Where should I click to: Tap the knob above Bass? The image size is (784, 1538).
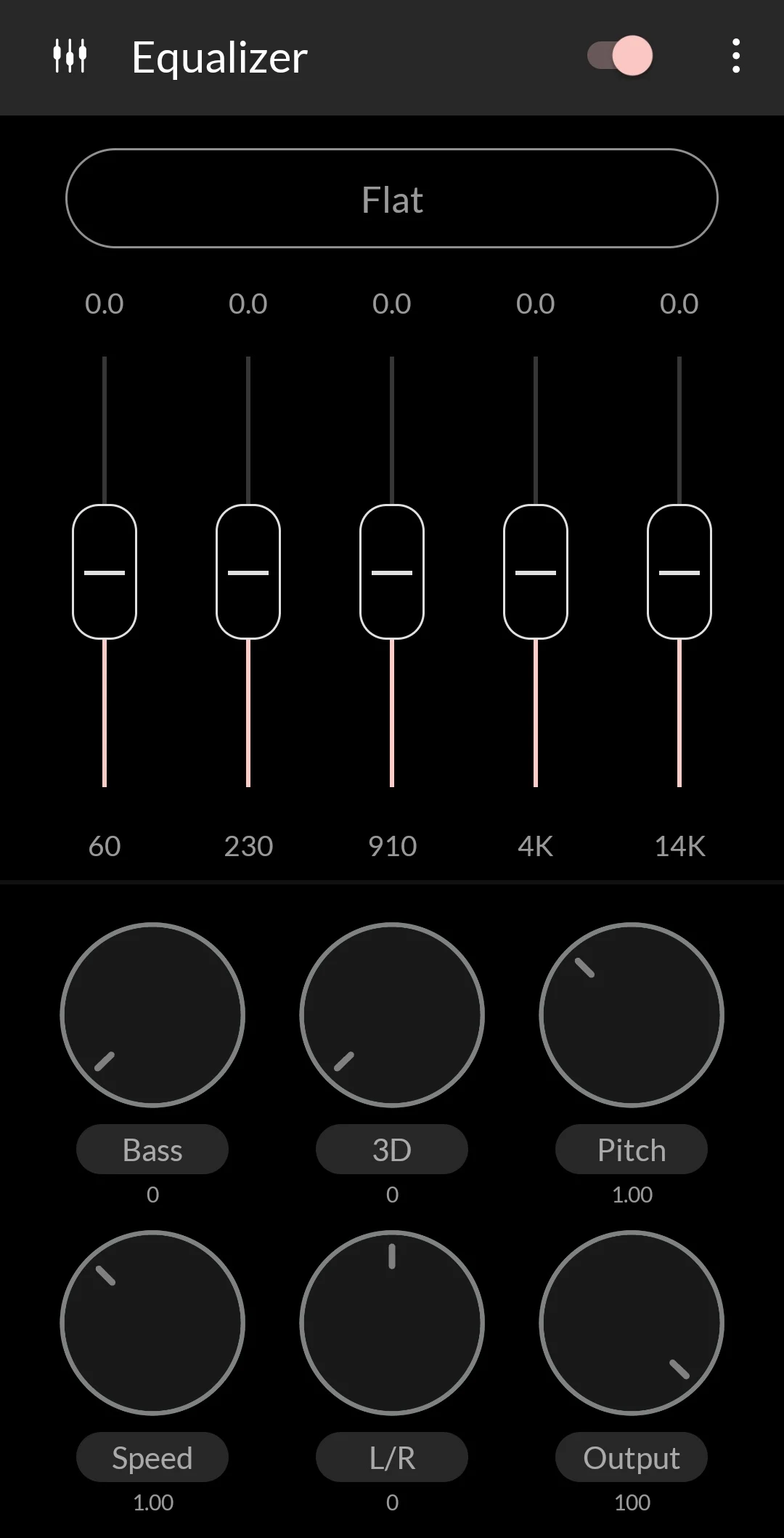point(152,1015)
